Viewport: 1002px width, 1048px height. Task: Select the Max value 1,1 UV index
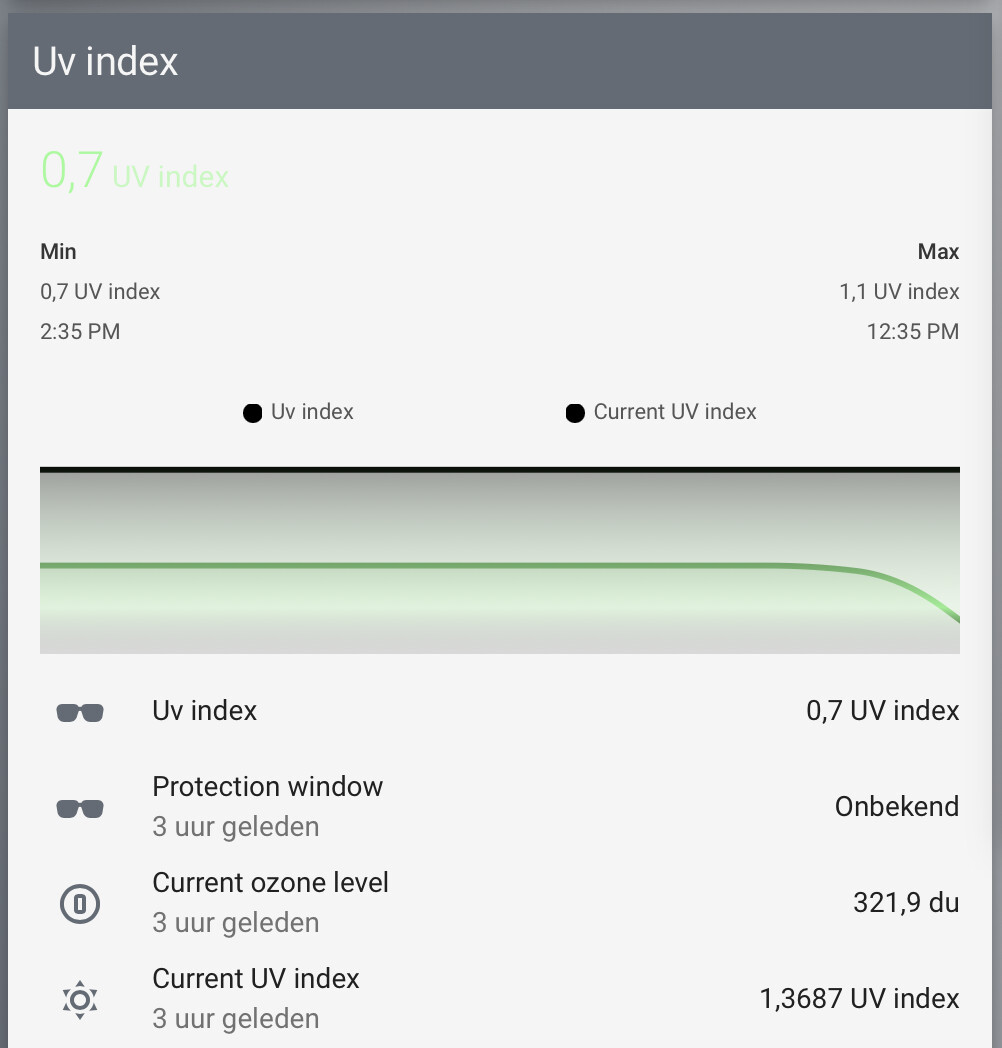pyautogui.click(x=899, y=291)
